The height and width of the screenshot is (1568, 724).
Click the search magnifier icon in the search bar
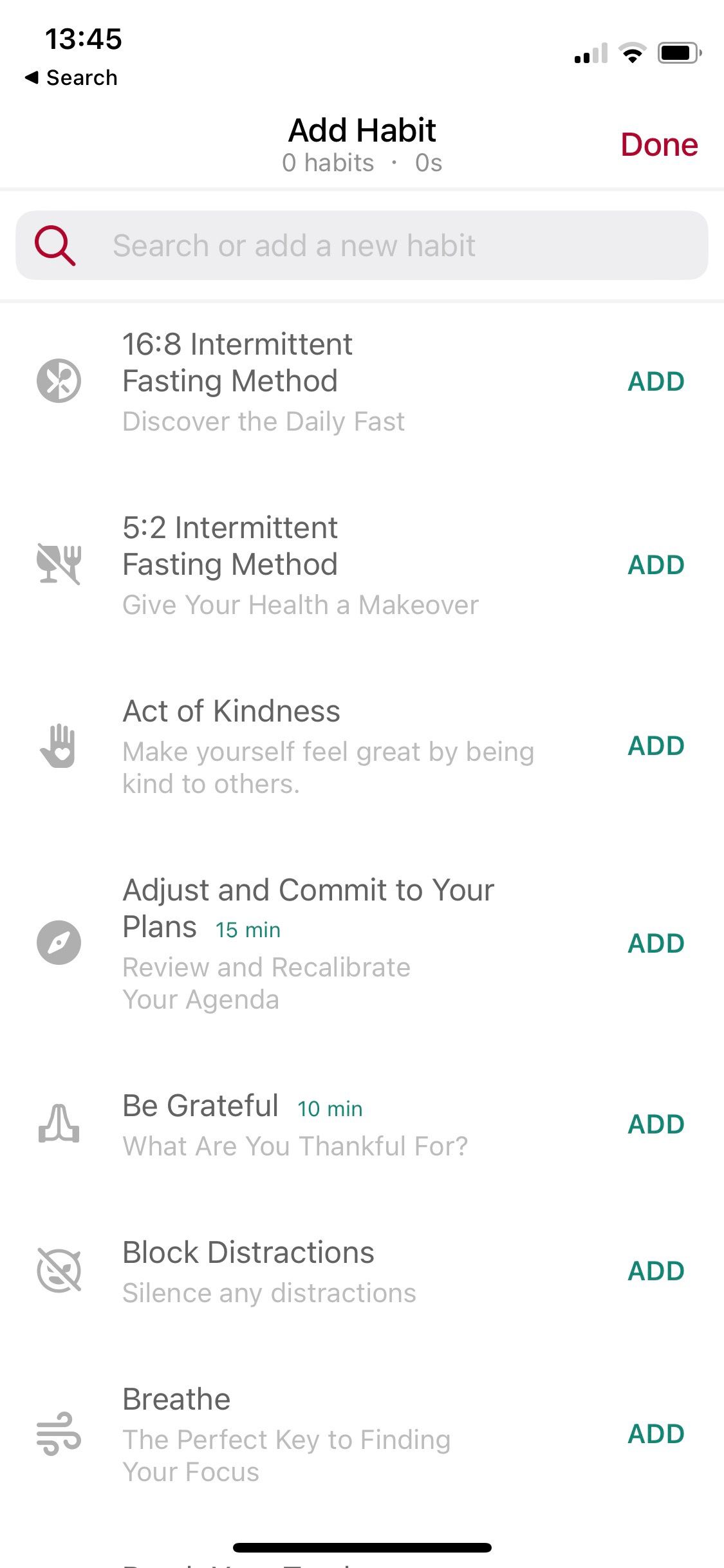[55, 245]
